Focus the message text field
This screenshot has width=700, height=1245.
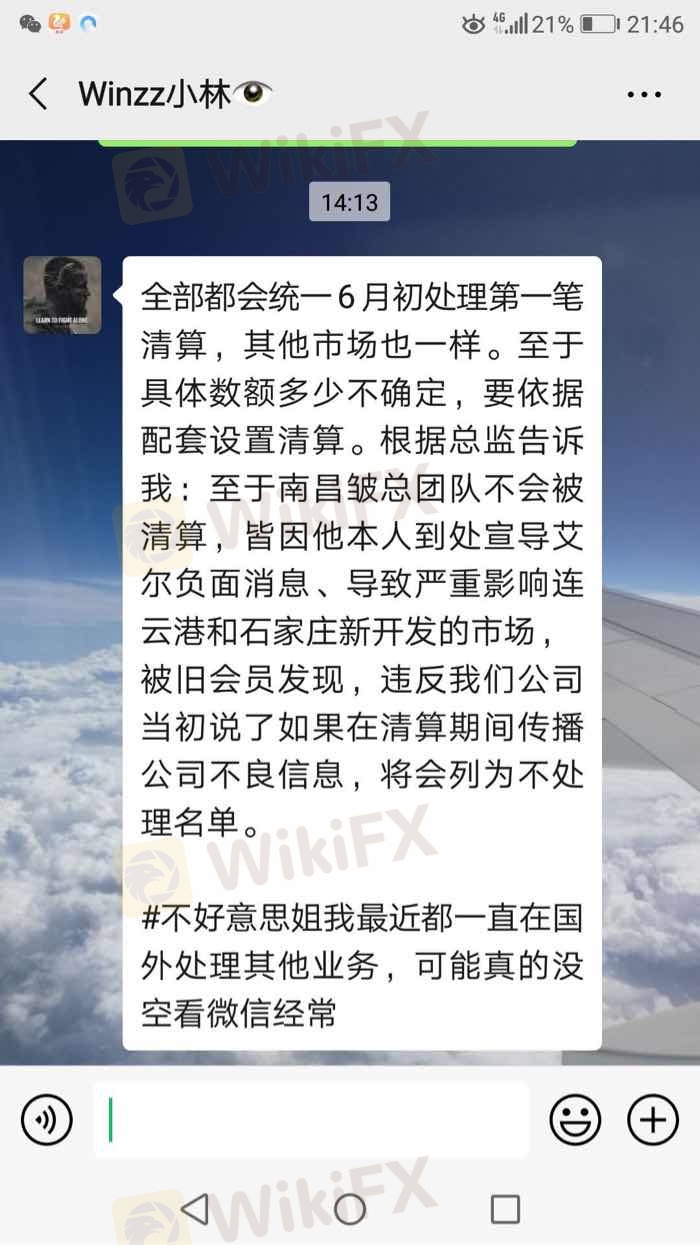[311, 1119]
